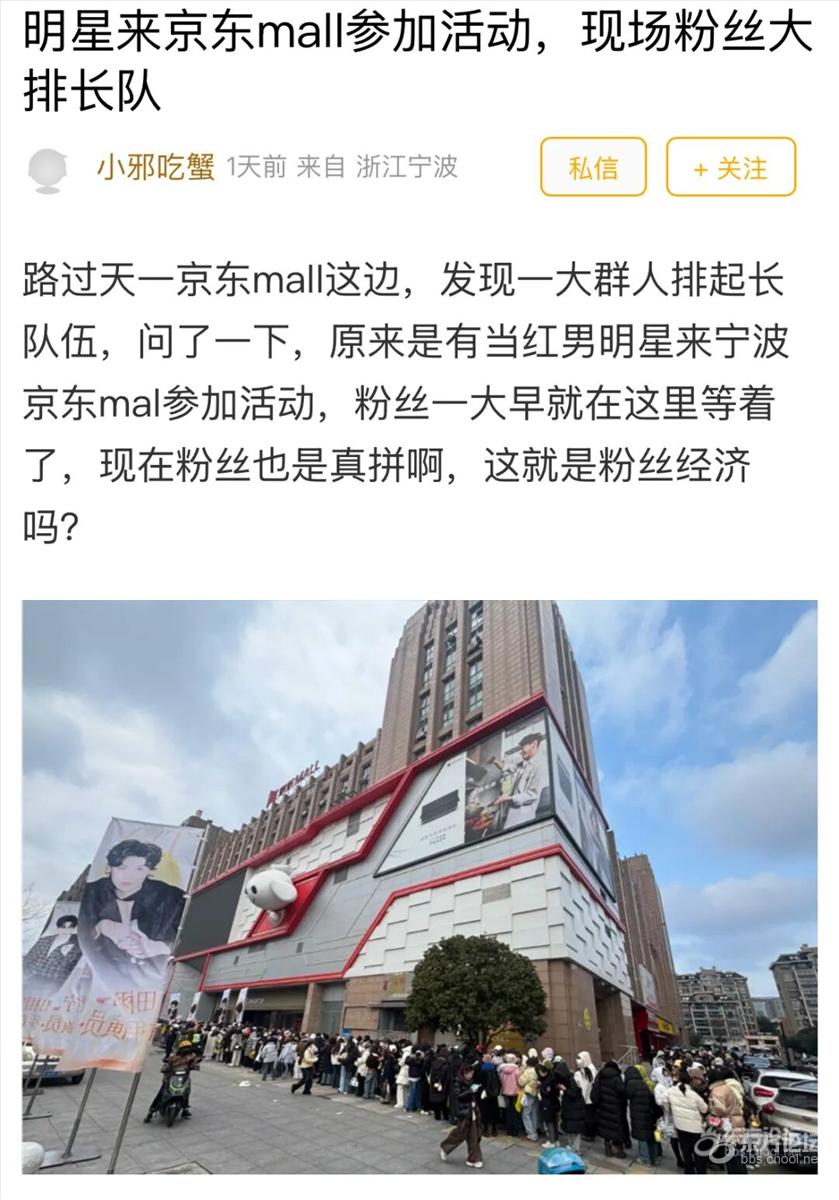The width and height of the screenshot is (839, 1200).
Task: Open 小邪吃蟹's profile avatar
Action: click(x=46, y=169)
